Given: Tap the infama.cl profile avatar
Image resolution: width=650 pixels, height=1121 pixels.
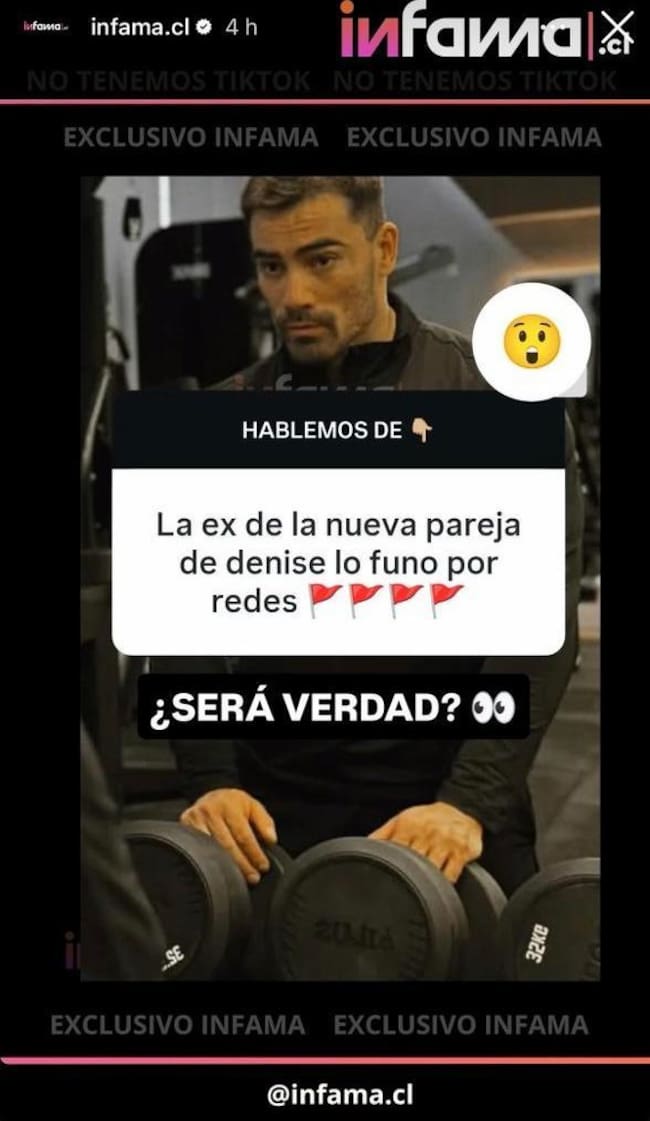Looking at the screenshot, I should click(45, 27).
